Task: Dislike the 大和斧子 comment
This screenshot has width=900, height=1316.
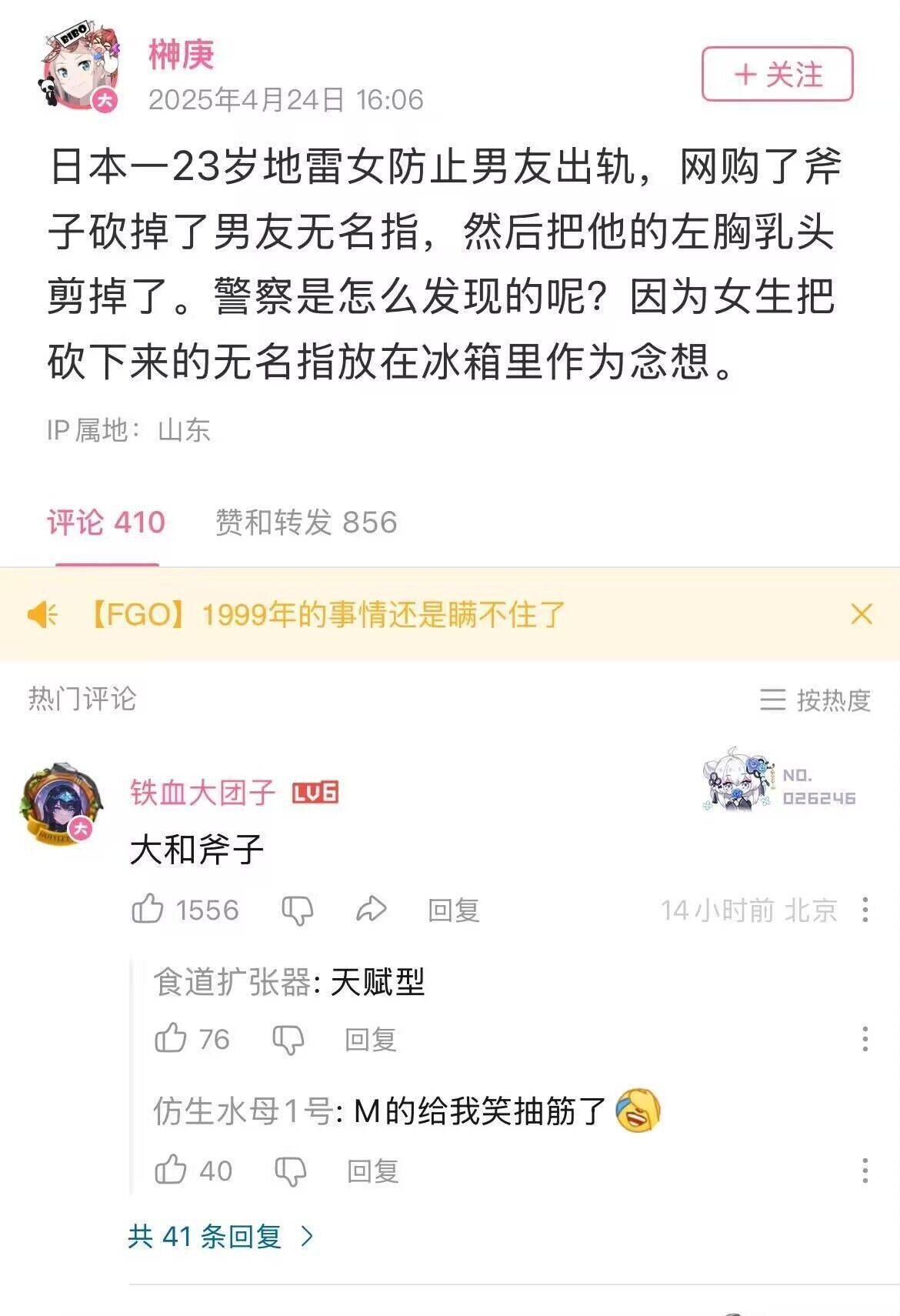Action: tap(297, 910)
